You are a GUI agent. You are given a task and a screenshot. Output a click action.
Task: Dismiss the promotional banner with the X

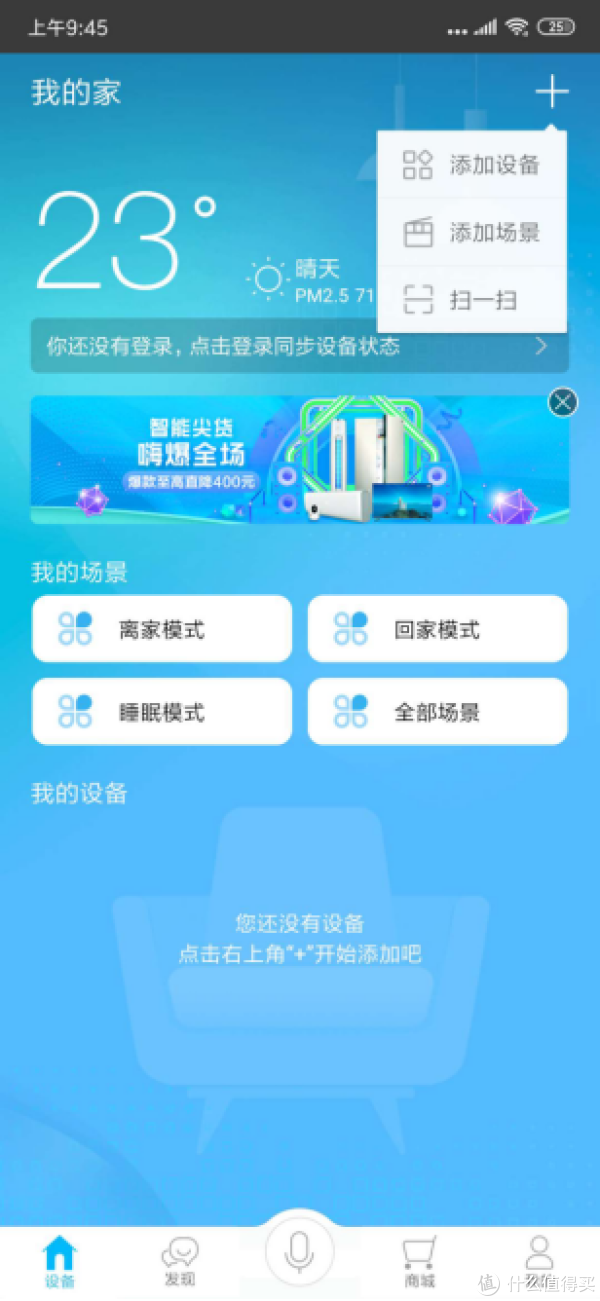[x=563, y=402]
